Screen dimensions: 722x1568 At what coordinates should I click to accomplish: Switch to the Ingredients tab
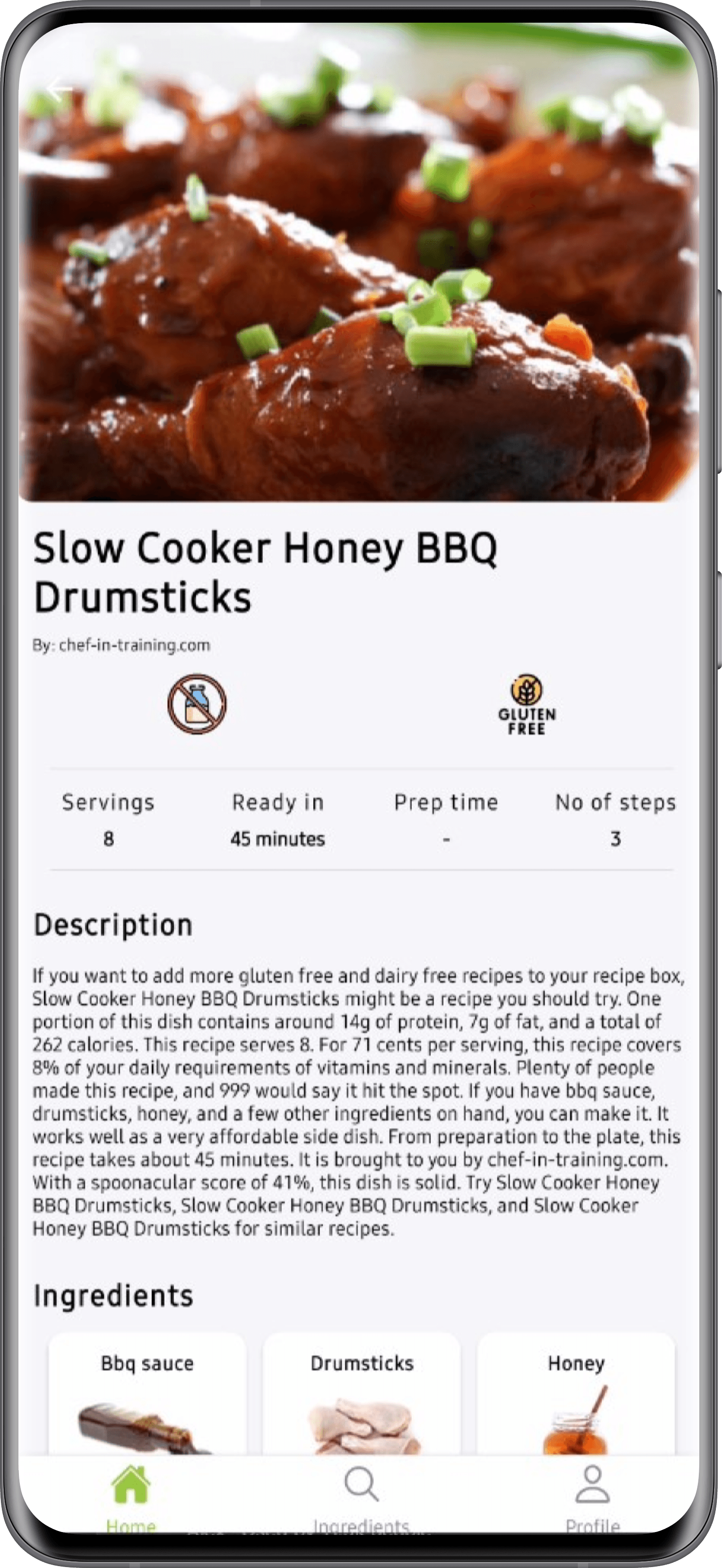tap(362, 1495)
